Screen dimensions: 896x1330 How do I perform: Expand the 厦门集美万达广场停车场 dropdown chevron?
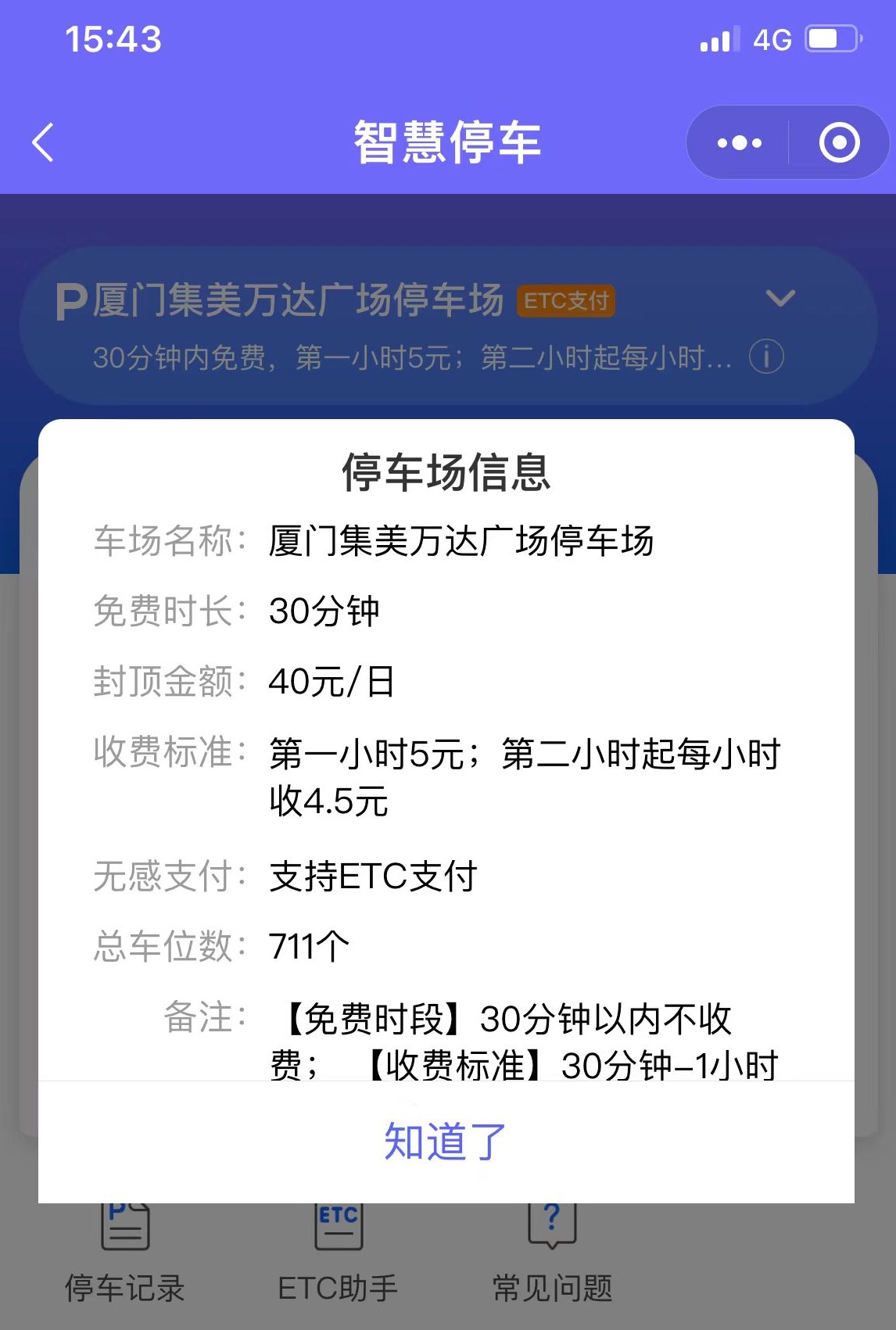780,299
